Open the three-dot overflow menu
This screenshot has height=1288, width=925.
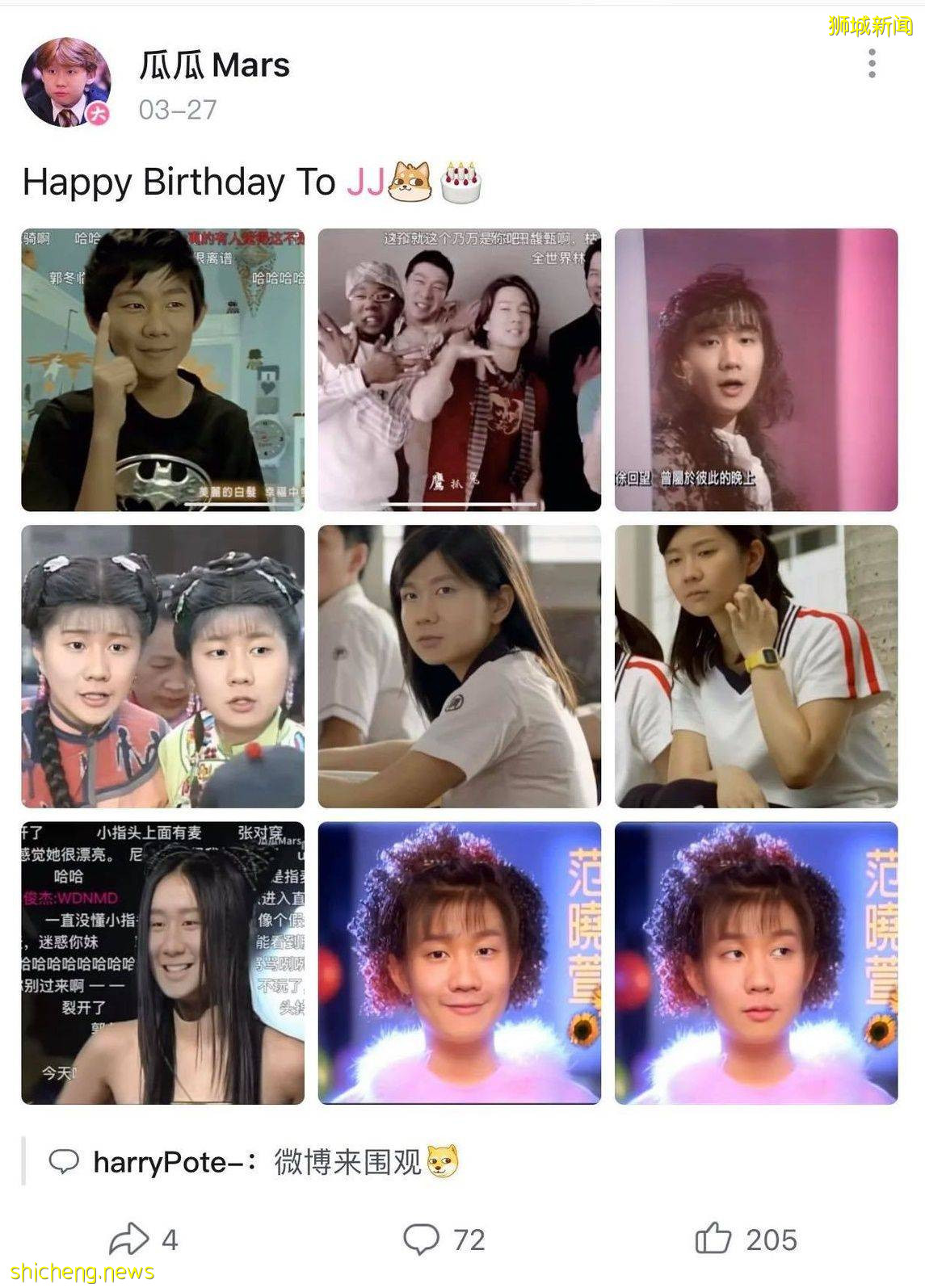click(872, 63)
